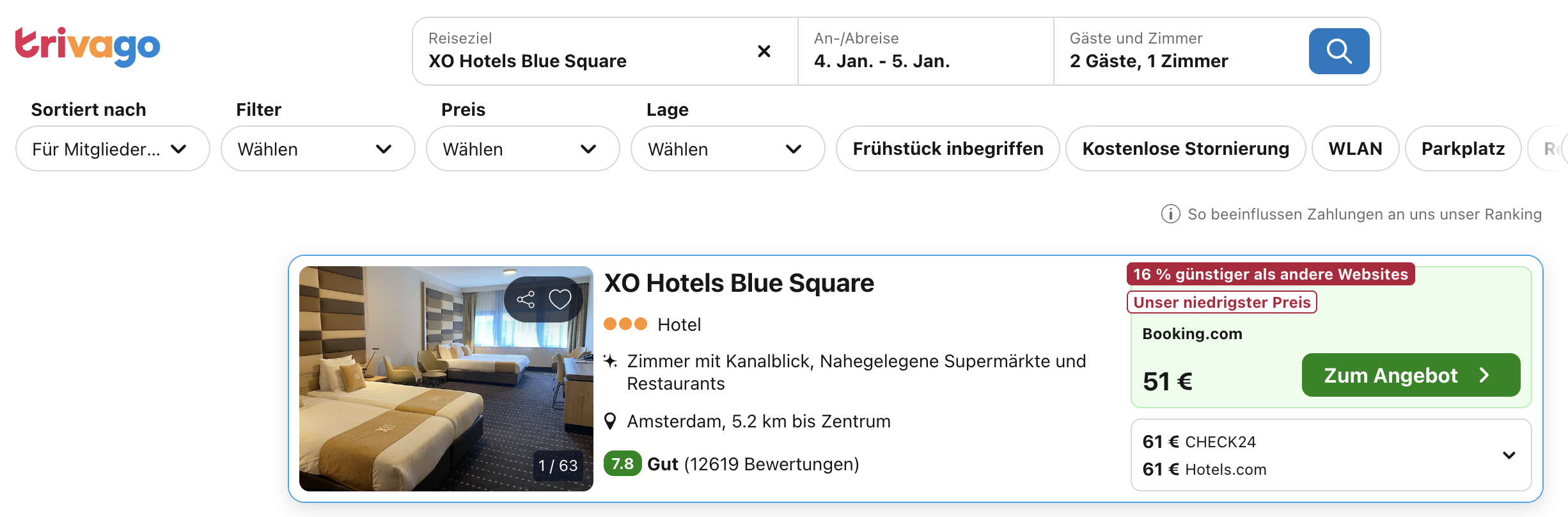The width and height of the screenshot is (1568, 517).
Task: Tap Zum Angebot for the Booking.com deal
Action: pyautogui.click(x=1410, y=376)
